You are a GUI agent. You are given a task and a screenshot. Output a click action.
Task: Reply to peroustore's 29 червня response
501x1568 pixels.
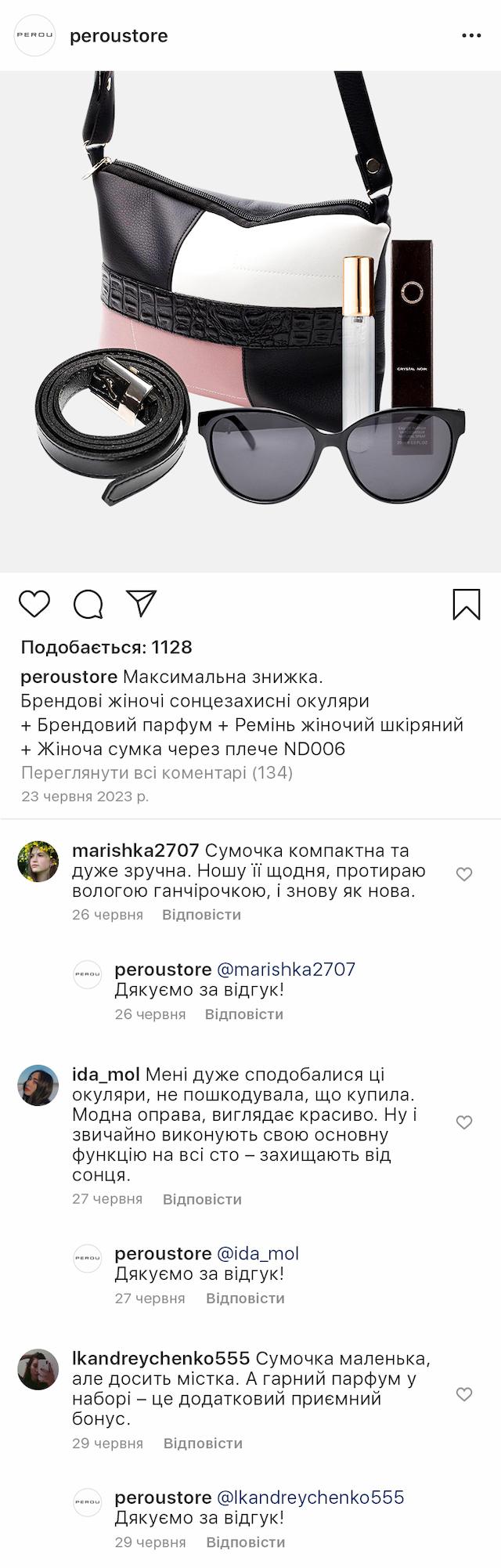coord(245,1541)
